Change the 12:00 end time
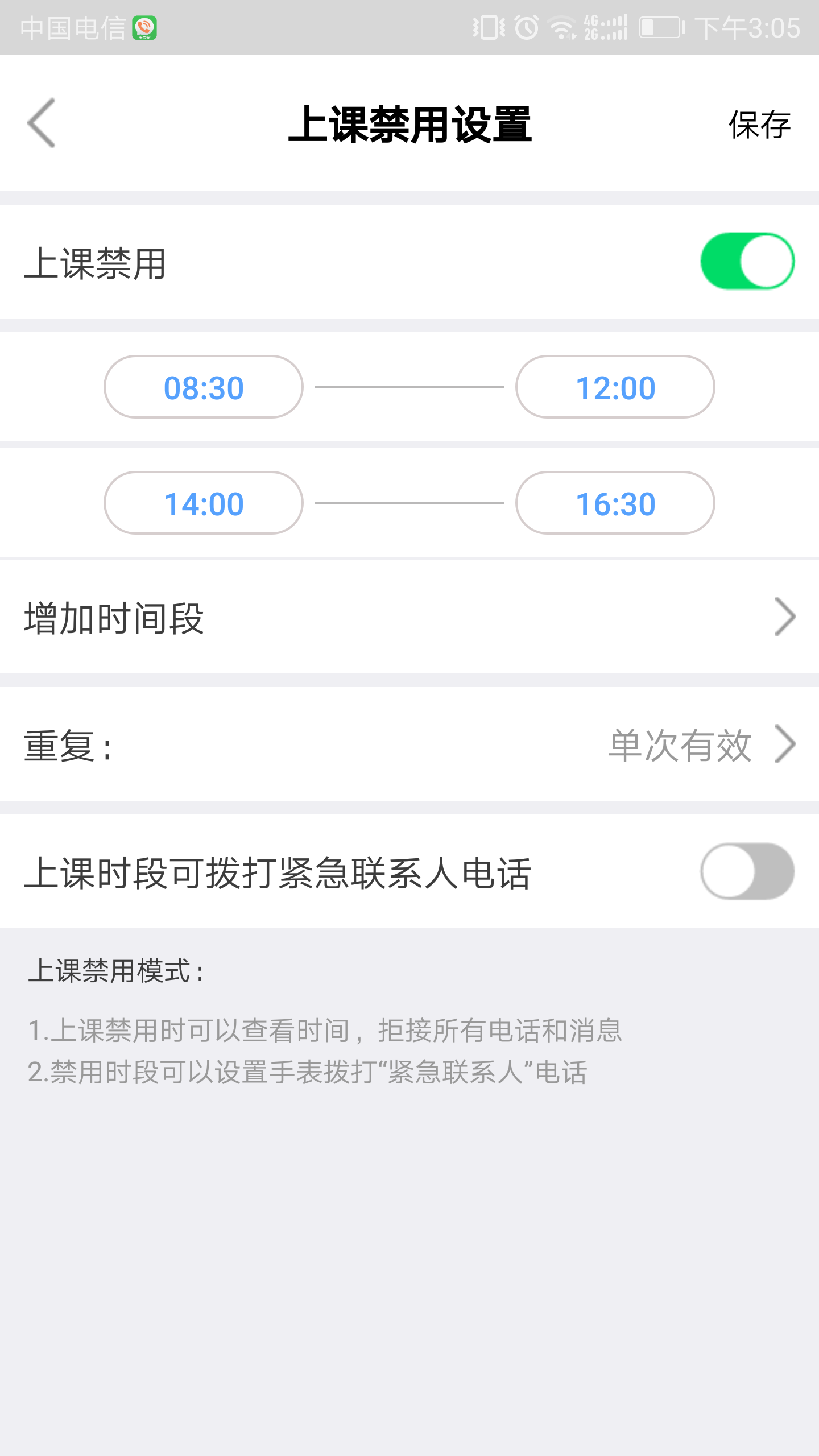This screenshot has height=1456, width=819. click(x=615, y=387)
